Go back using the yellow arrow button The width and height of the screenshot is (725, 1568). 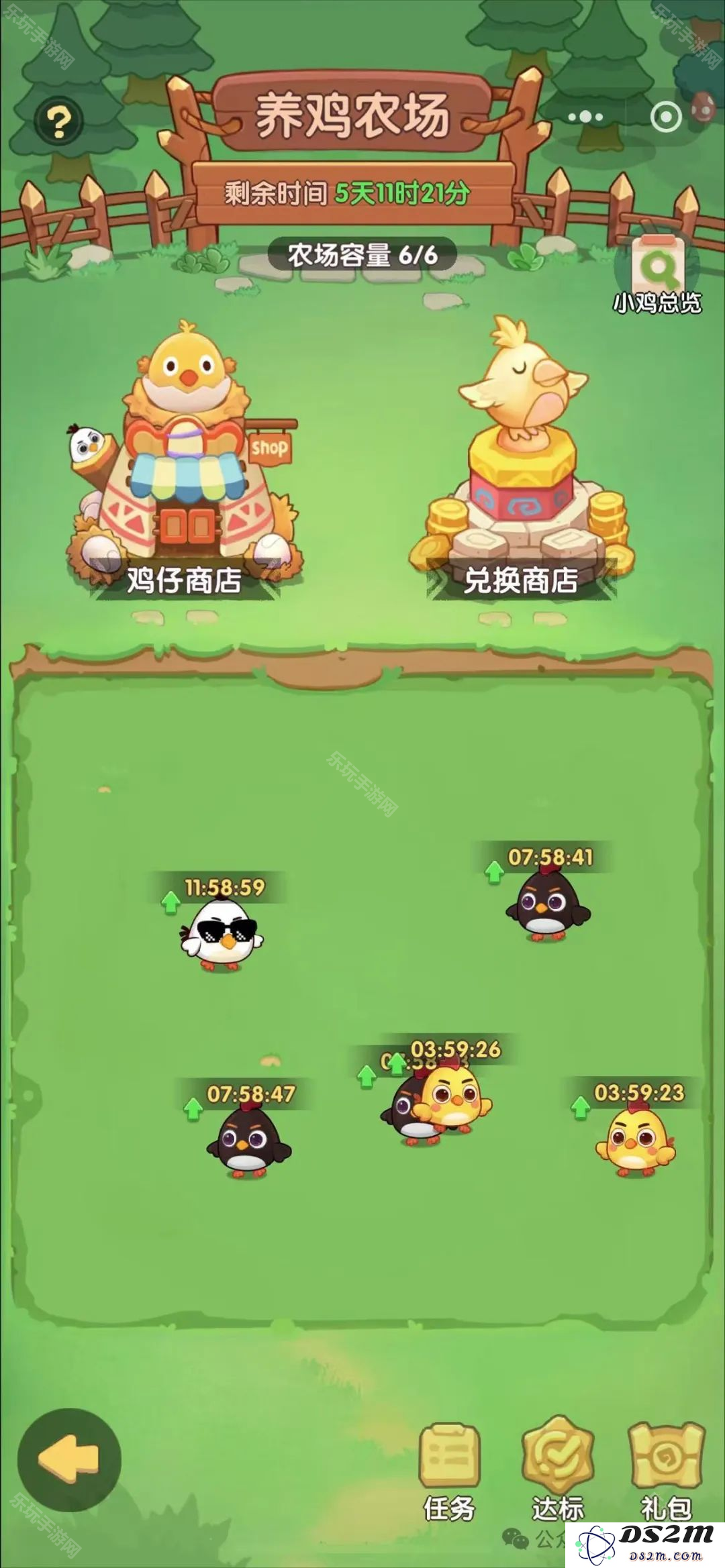pyautogui.click(x=69, y=1459)
